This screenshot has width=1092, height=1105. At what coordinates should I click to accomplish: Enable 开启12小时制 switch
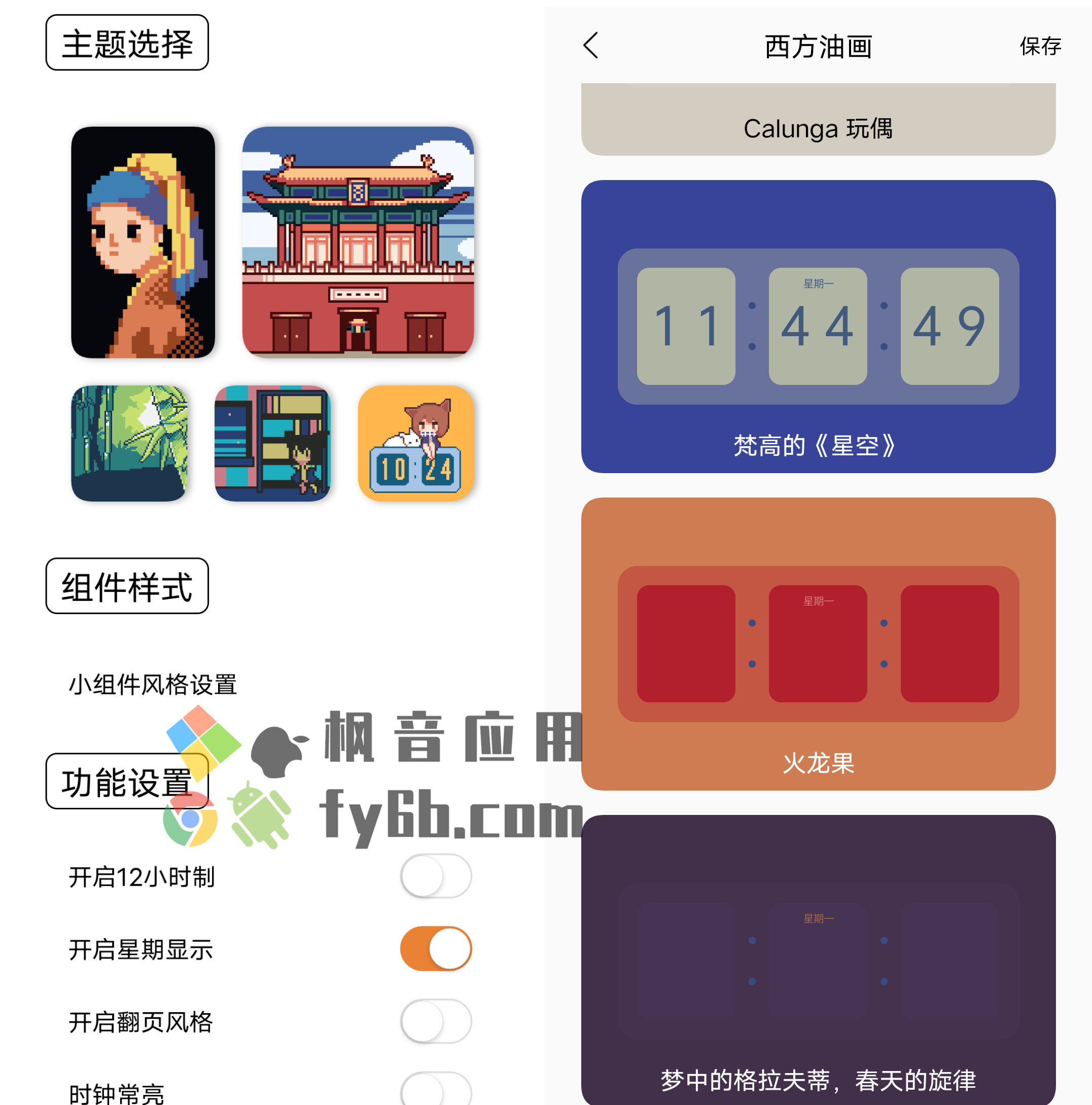click(436, 876)
